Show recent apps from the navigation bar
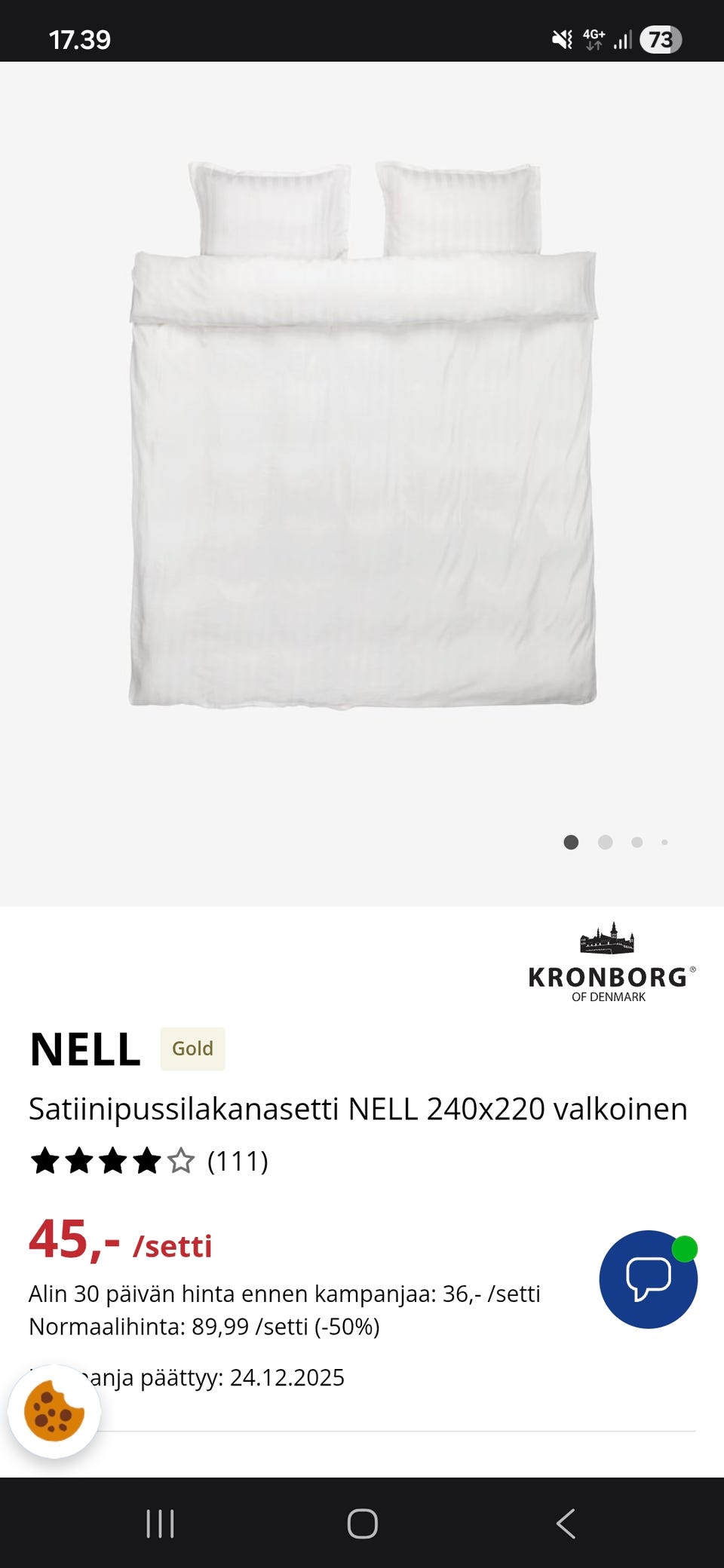 tap(160, 1524)
